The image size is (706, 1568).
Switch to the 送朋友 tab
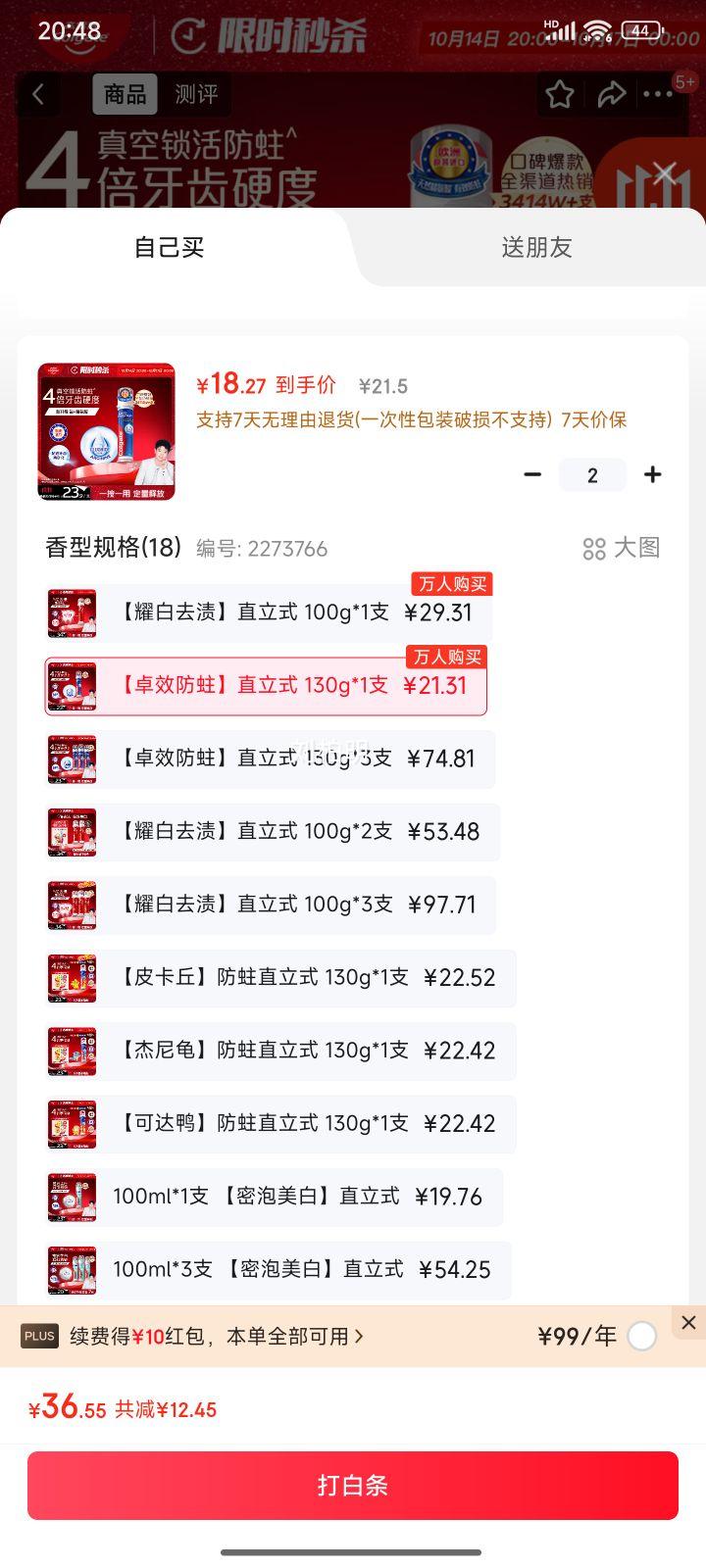pos(536,247)
